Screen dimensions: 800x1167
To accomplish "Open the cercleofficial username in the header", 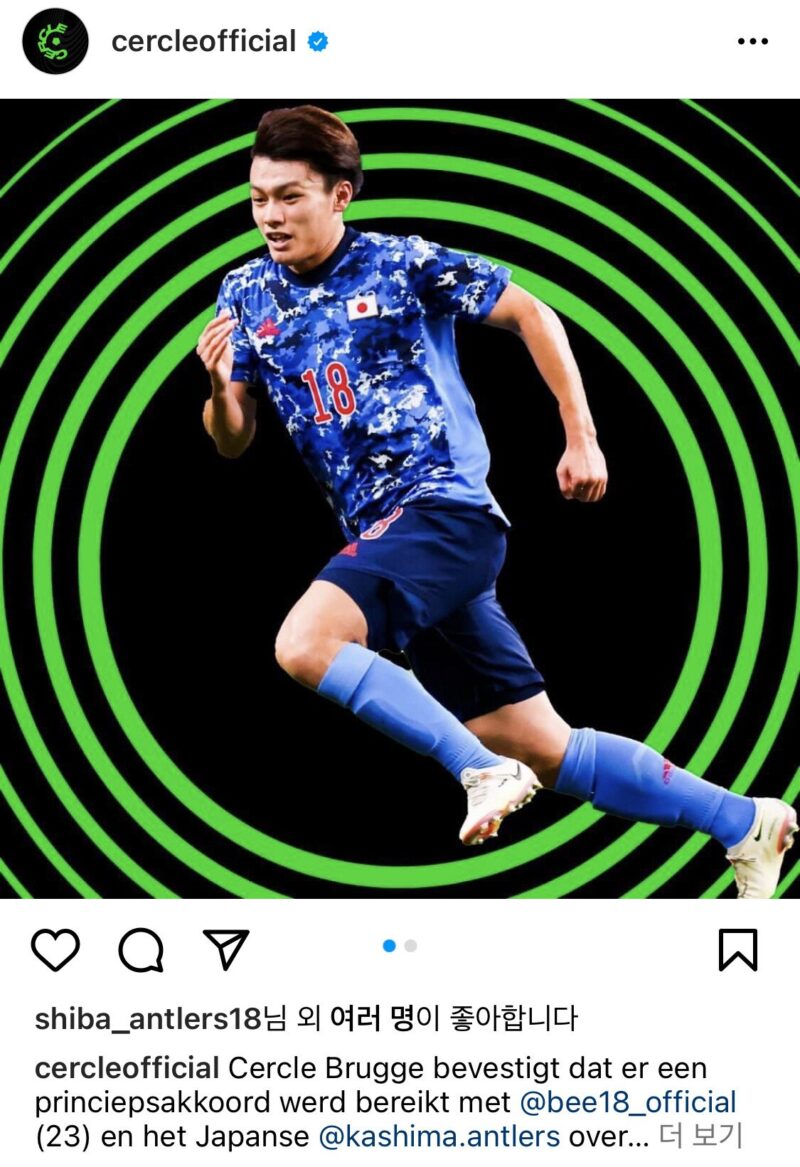I will click(x=204, y=41).
